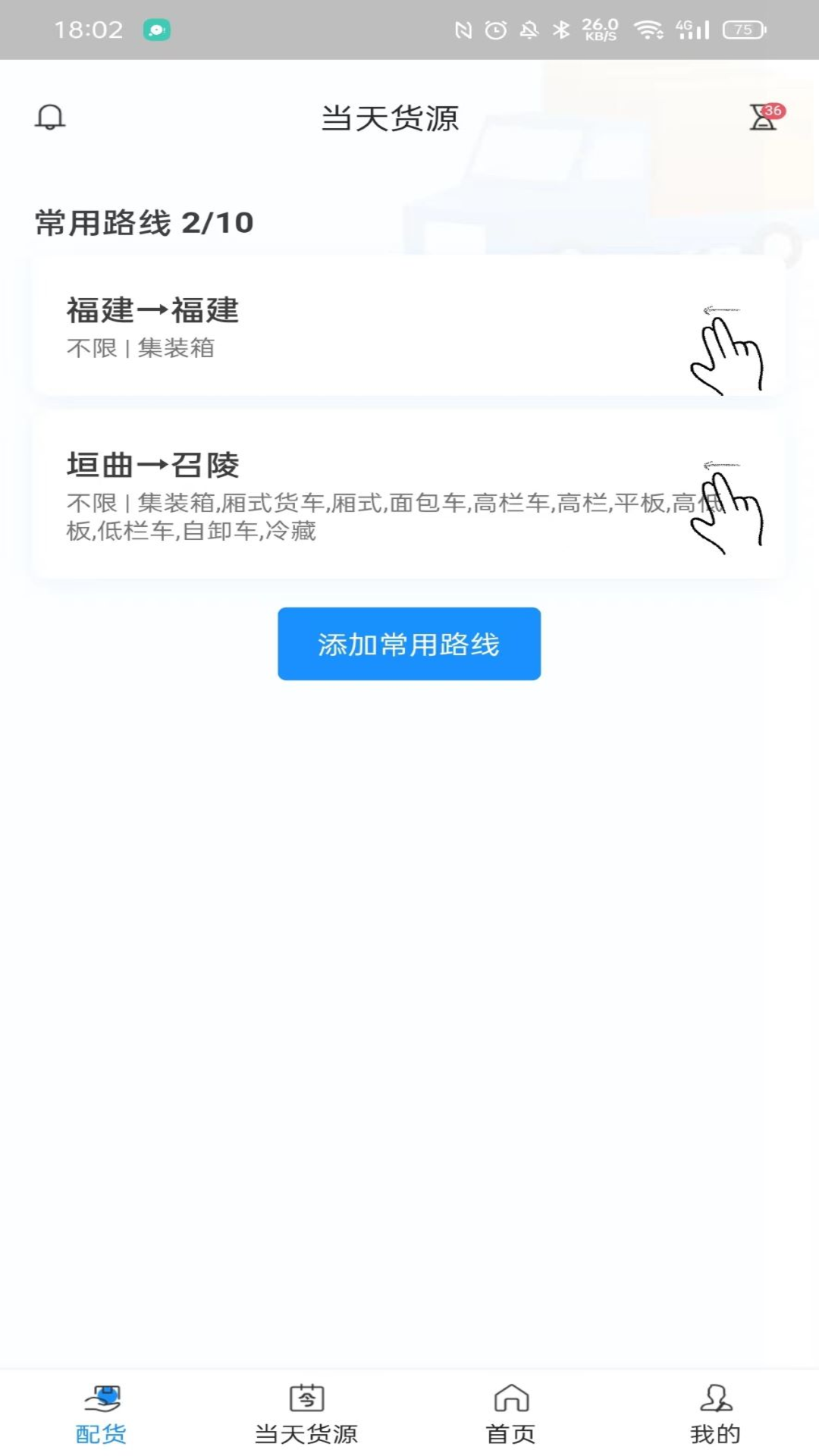Click the vehicle filter text 不限 | 集装箱
Image resolution: width=819 pixels, height=1456 pixels.
[140, 349]
